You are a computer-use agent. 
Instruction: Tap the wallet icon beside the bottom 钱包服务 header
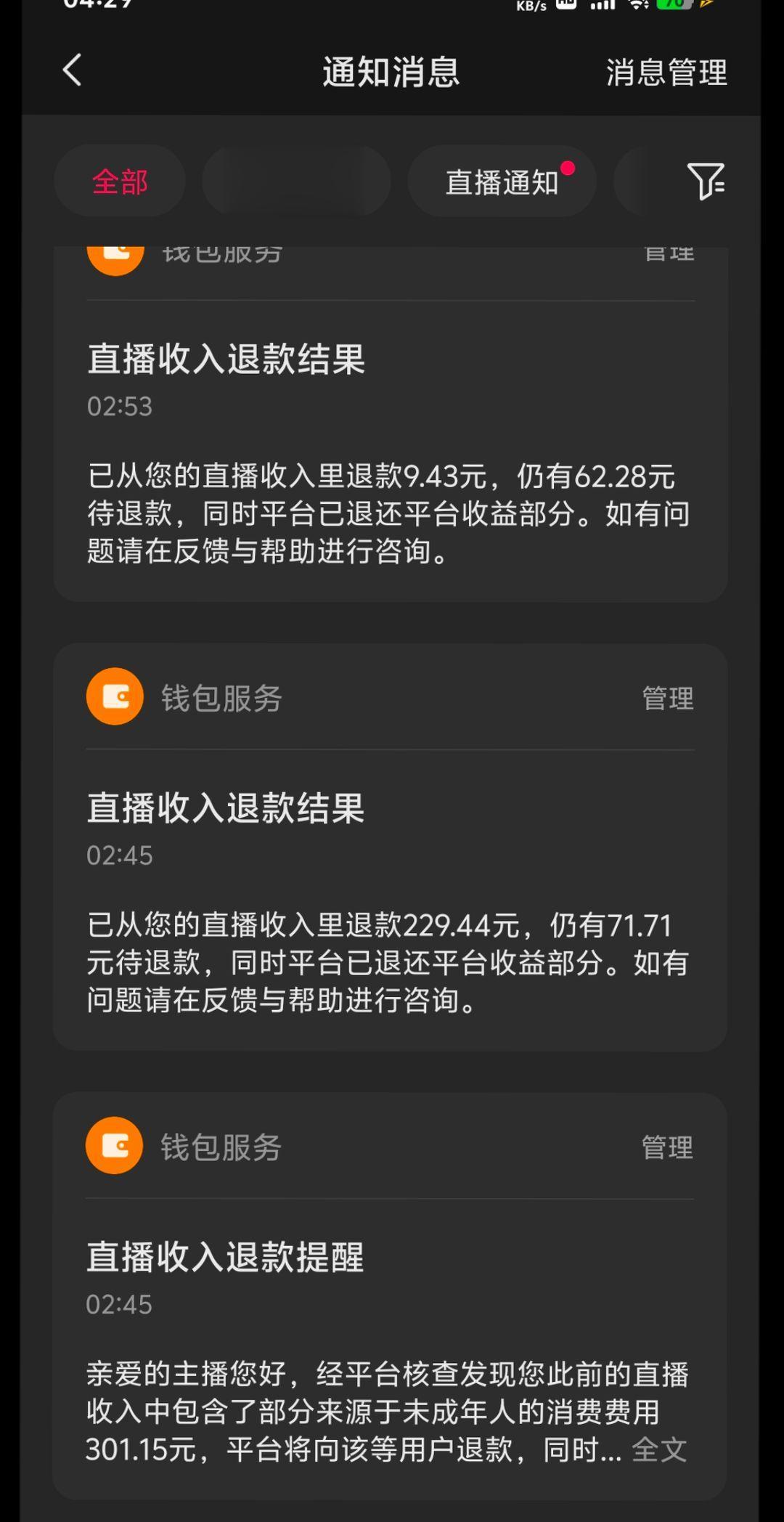[x=113, y=1147]
